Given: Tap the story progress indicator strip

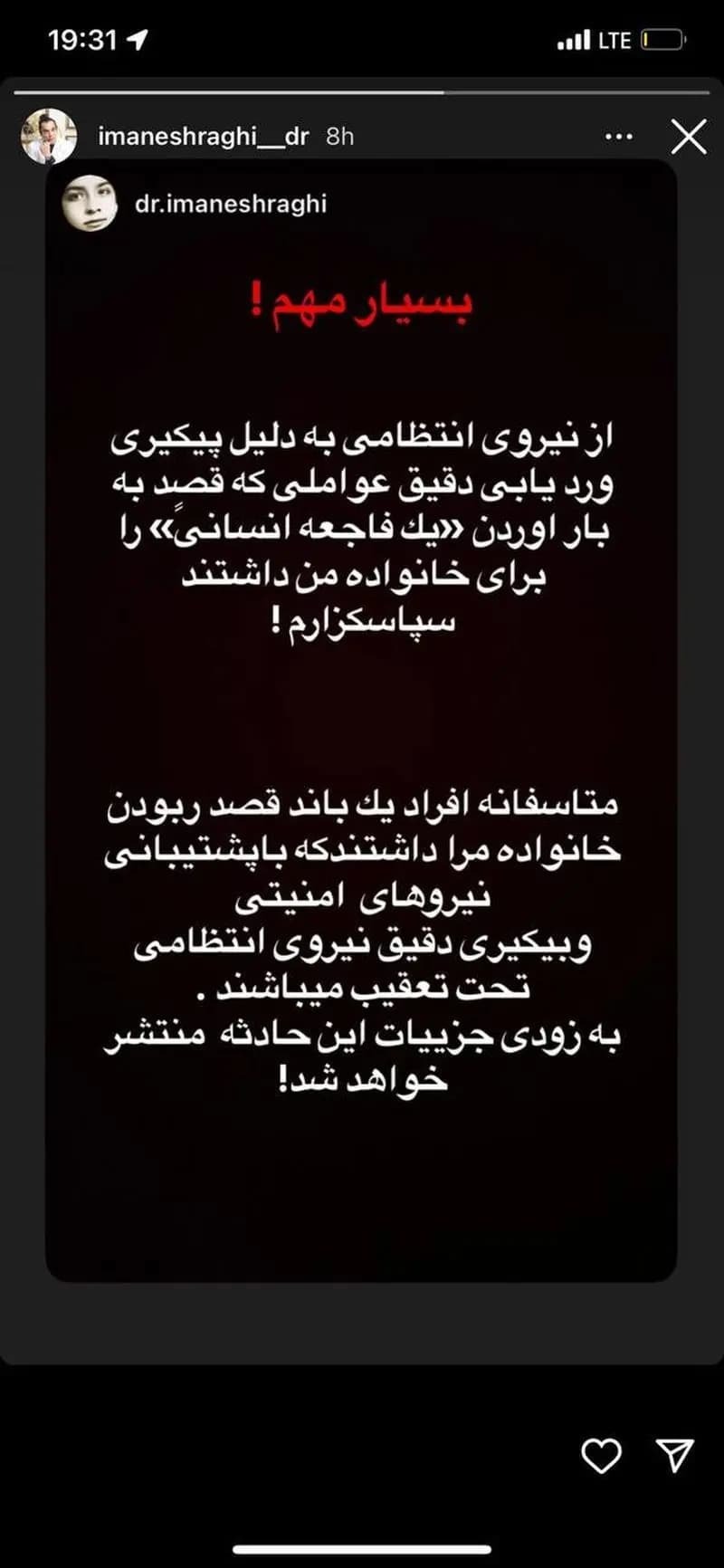Looking at the screenshot, I should point(362,91).
